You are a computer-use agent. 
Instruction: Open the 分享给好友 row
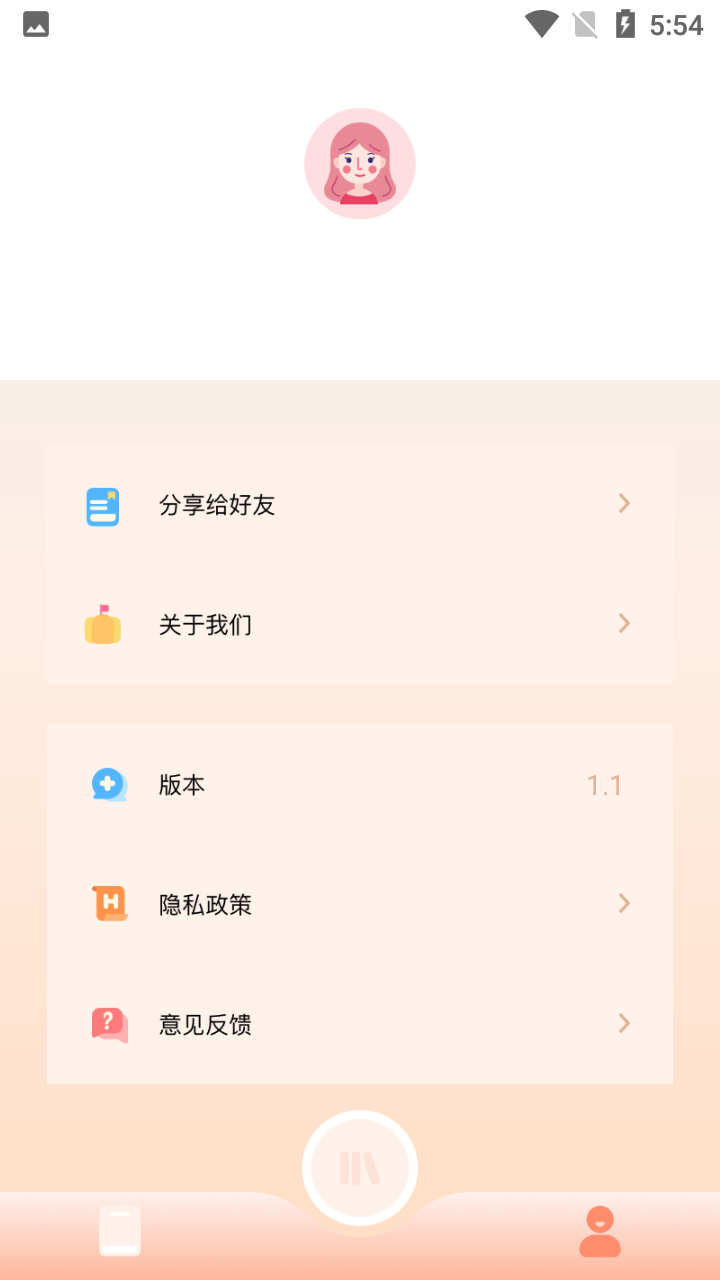coord(360,504)
